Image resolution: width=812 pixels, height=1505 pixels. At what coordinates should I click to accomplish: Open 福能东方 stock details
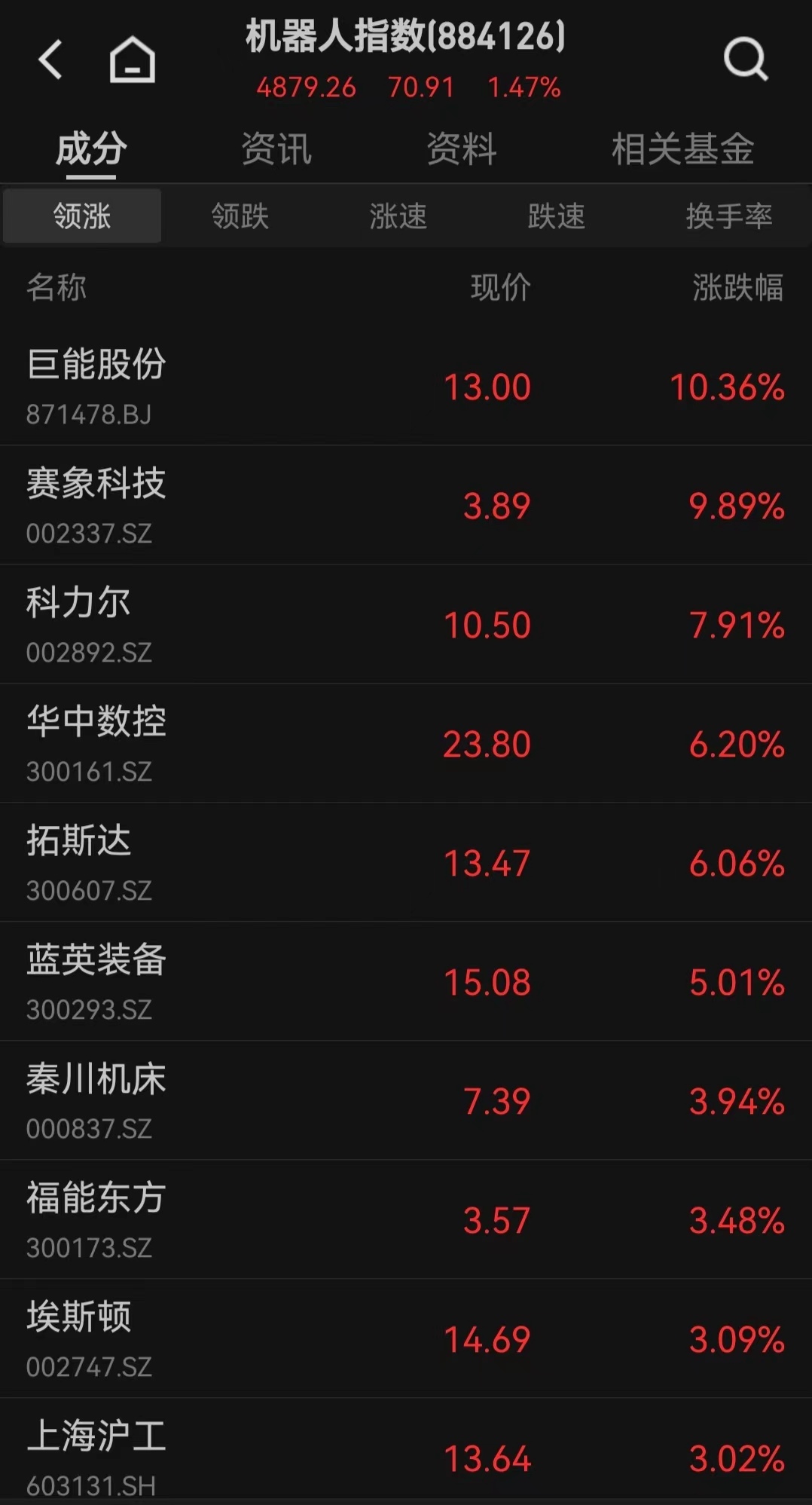tap(96, 1219)
